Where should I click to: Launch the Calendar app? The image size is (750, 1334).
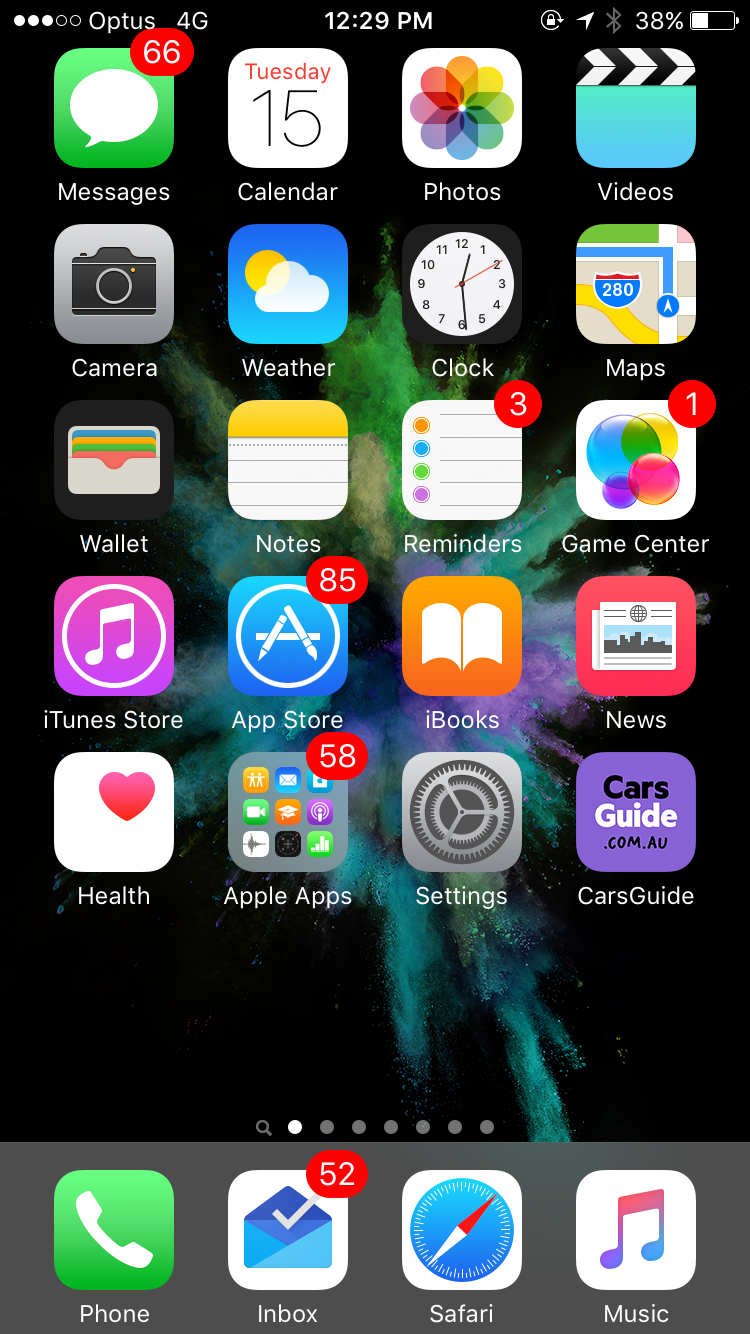click(288, 108)
